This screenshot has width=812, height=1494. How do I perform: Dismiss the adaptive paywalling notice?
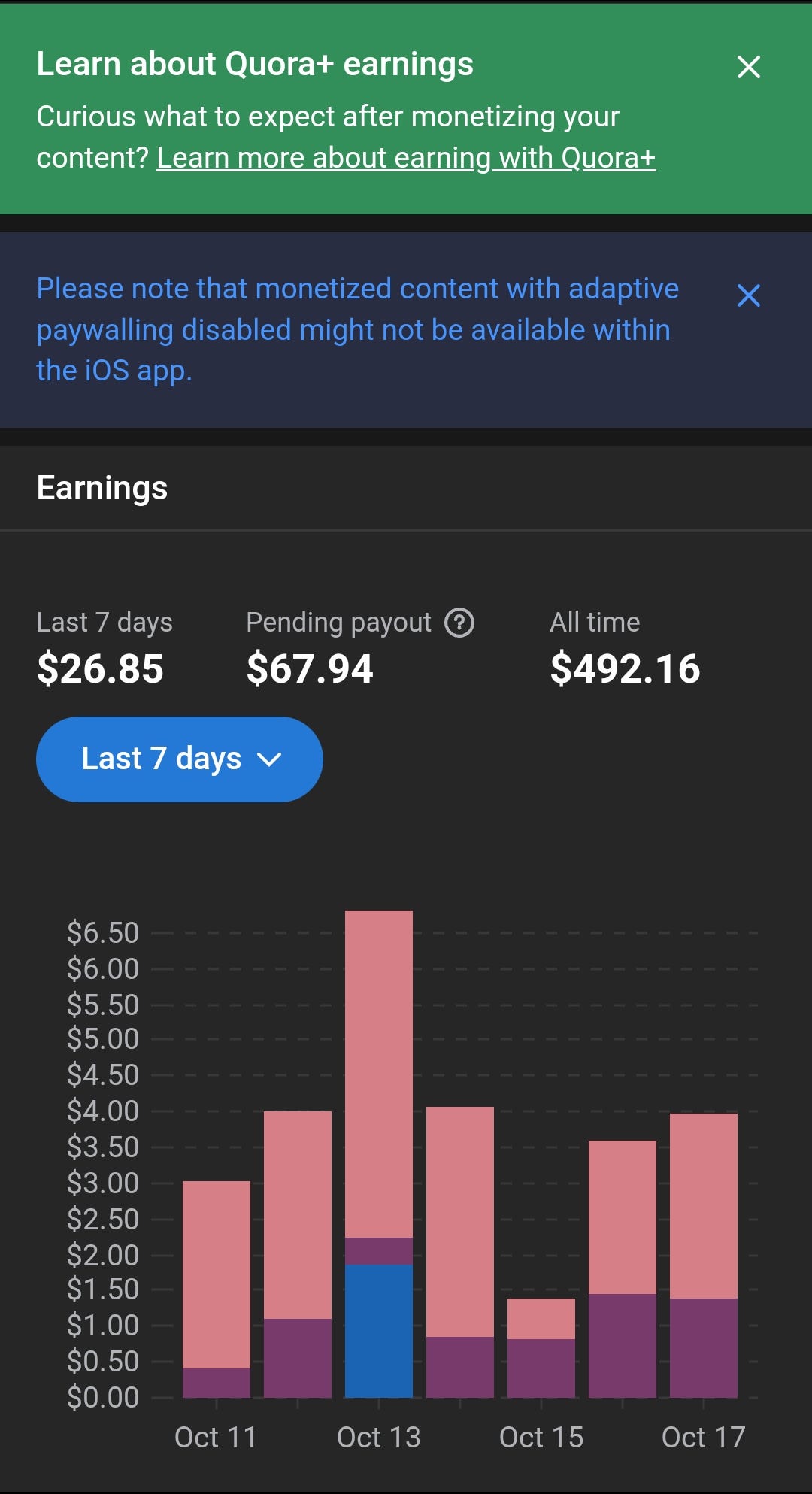(749, 297)
